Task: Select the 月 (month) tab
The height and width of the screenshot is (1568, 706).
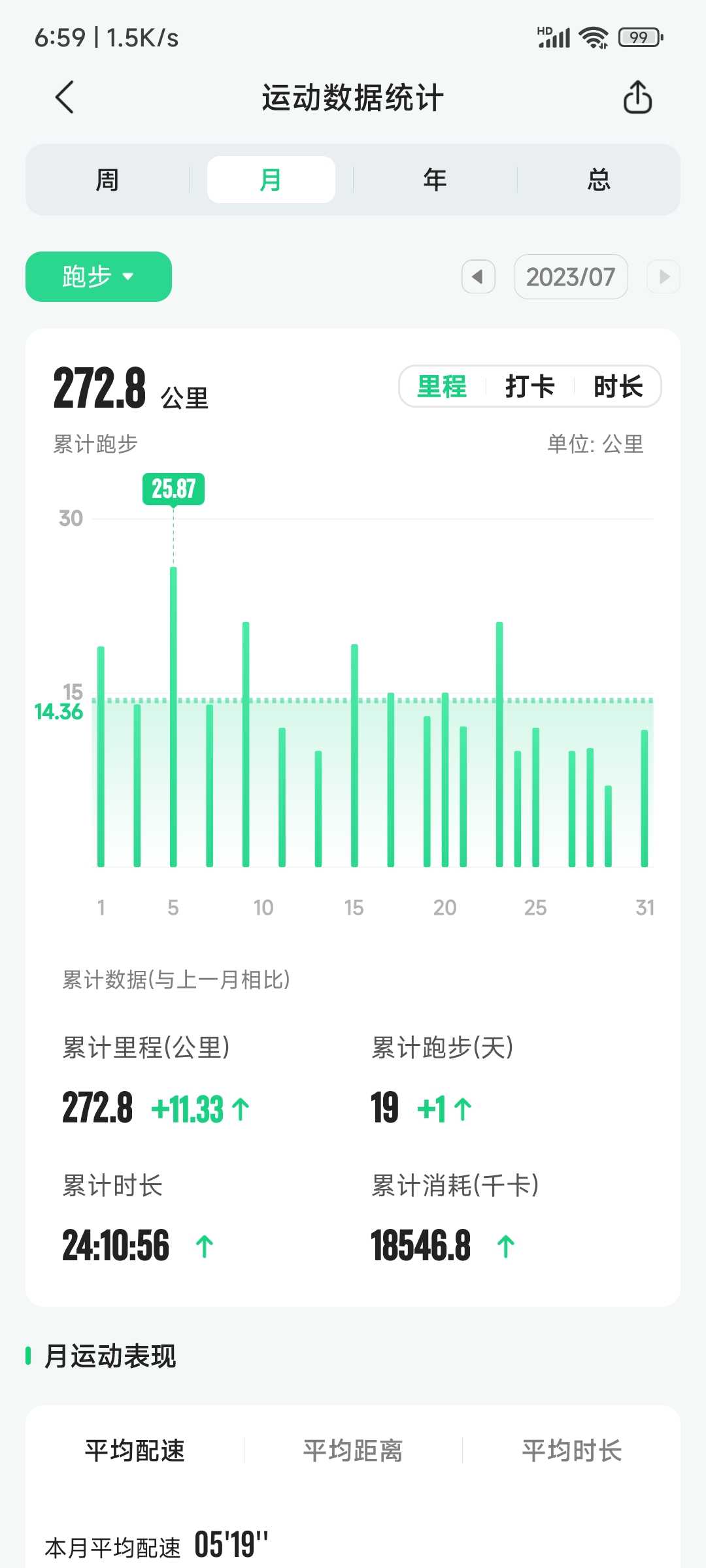Action: pyautogui.click(x=271, y=180)
